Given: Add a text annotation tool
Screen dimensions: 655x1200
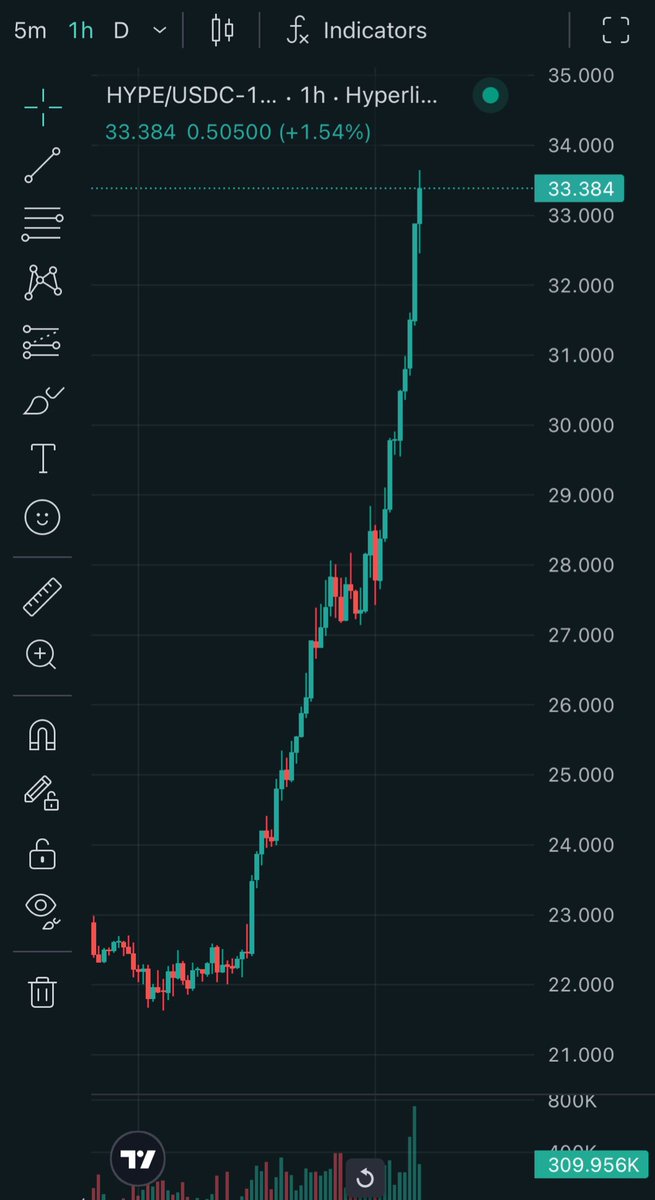Looking at the screenshot, I should point(42,460).
